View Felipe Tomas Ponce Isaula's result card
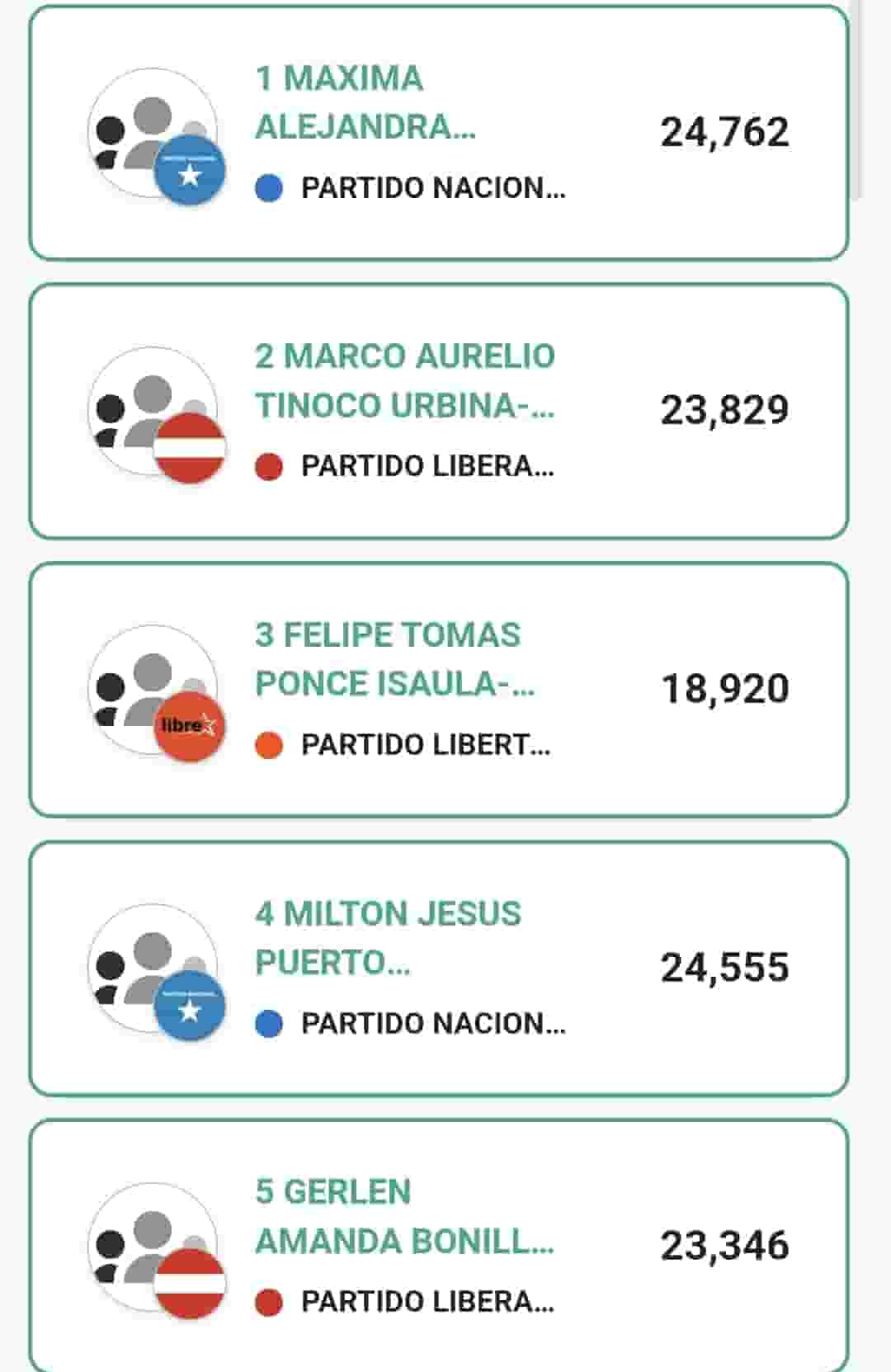Viewport: 891px width, 1372px height. click(x=439, y=690)
